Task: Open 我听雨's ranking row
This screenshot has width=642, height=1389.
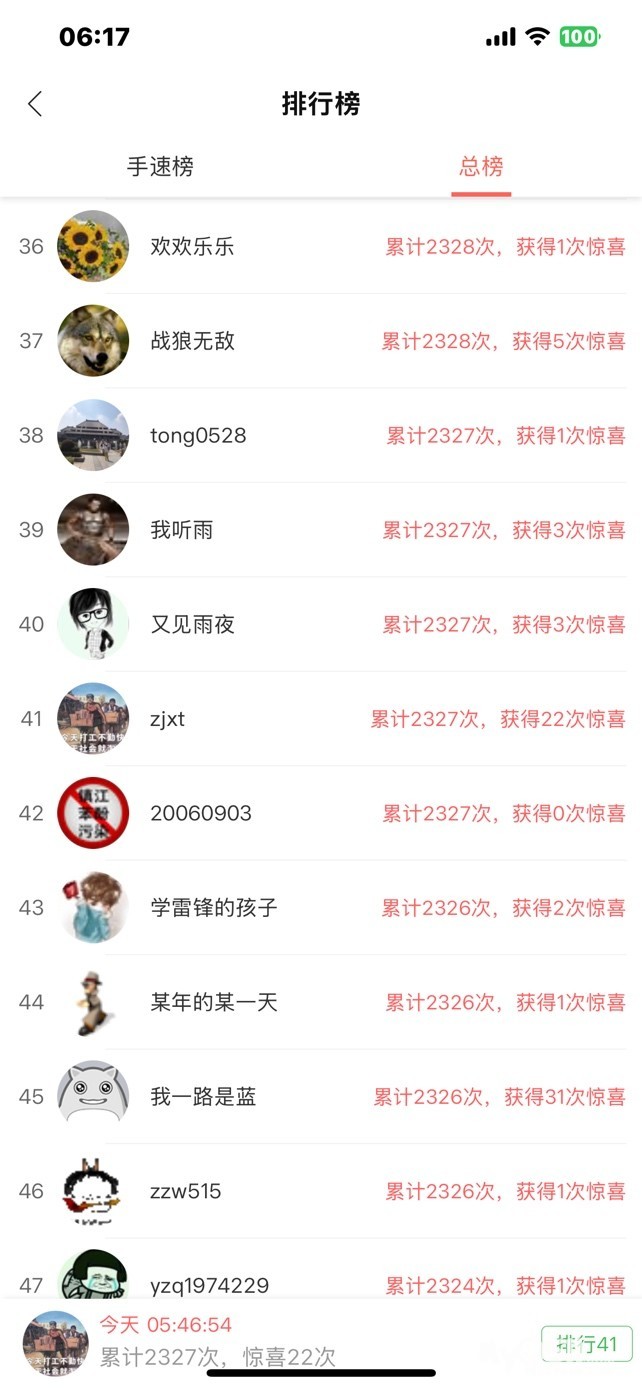Action: 321,530
